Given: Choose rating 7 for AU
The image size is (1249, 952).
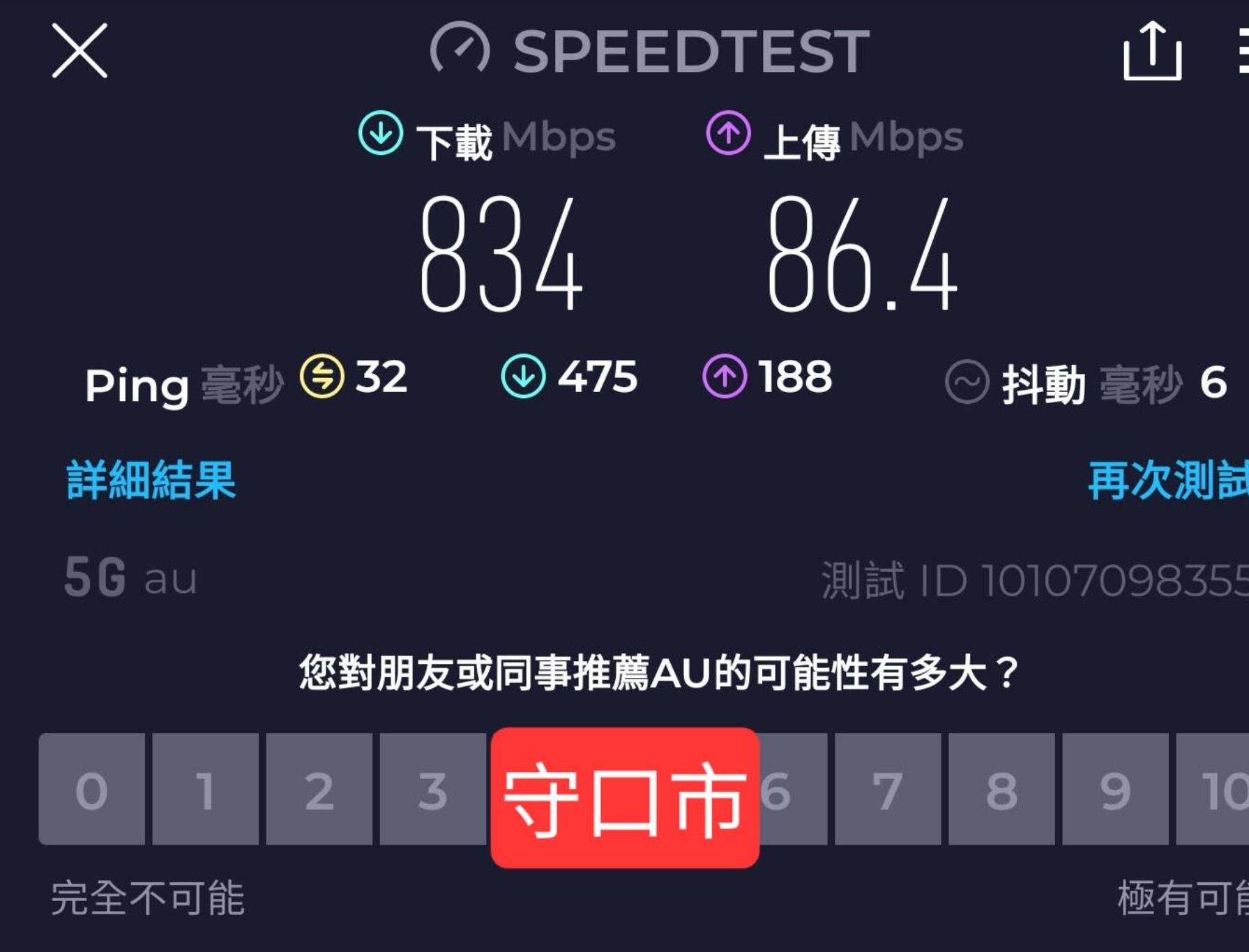Looking at the screenshot, I should click(x=888, y=789).
